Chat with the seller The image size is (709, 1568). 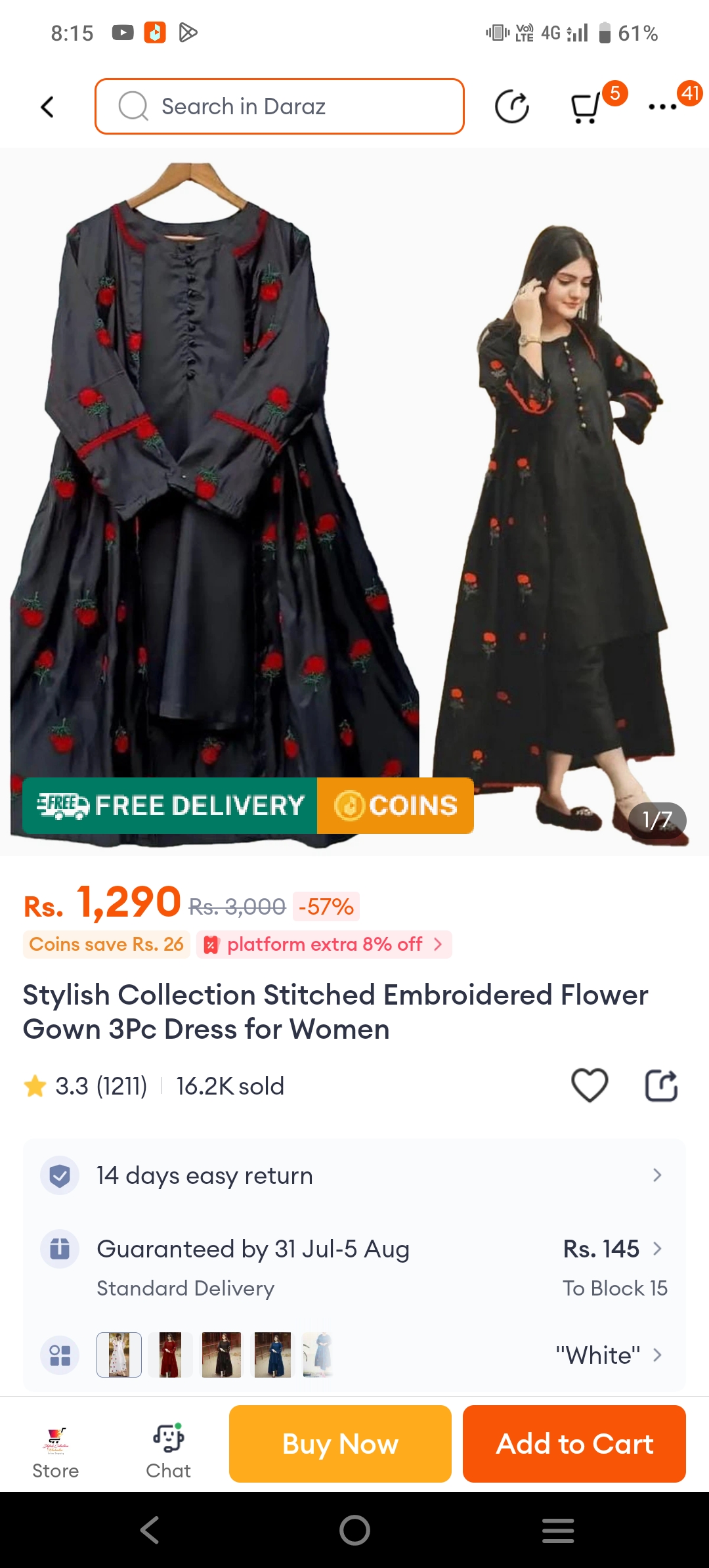(169, 1452)
